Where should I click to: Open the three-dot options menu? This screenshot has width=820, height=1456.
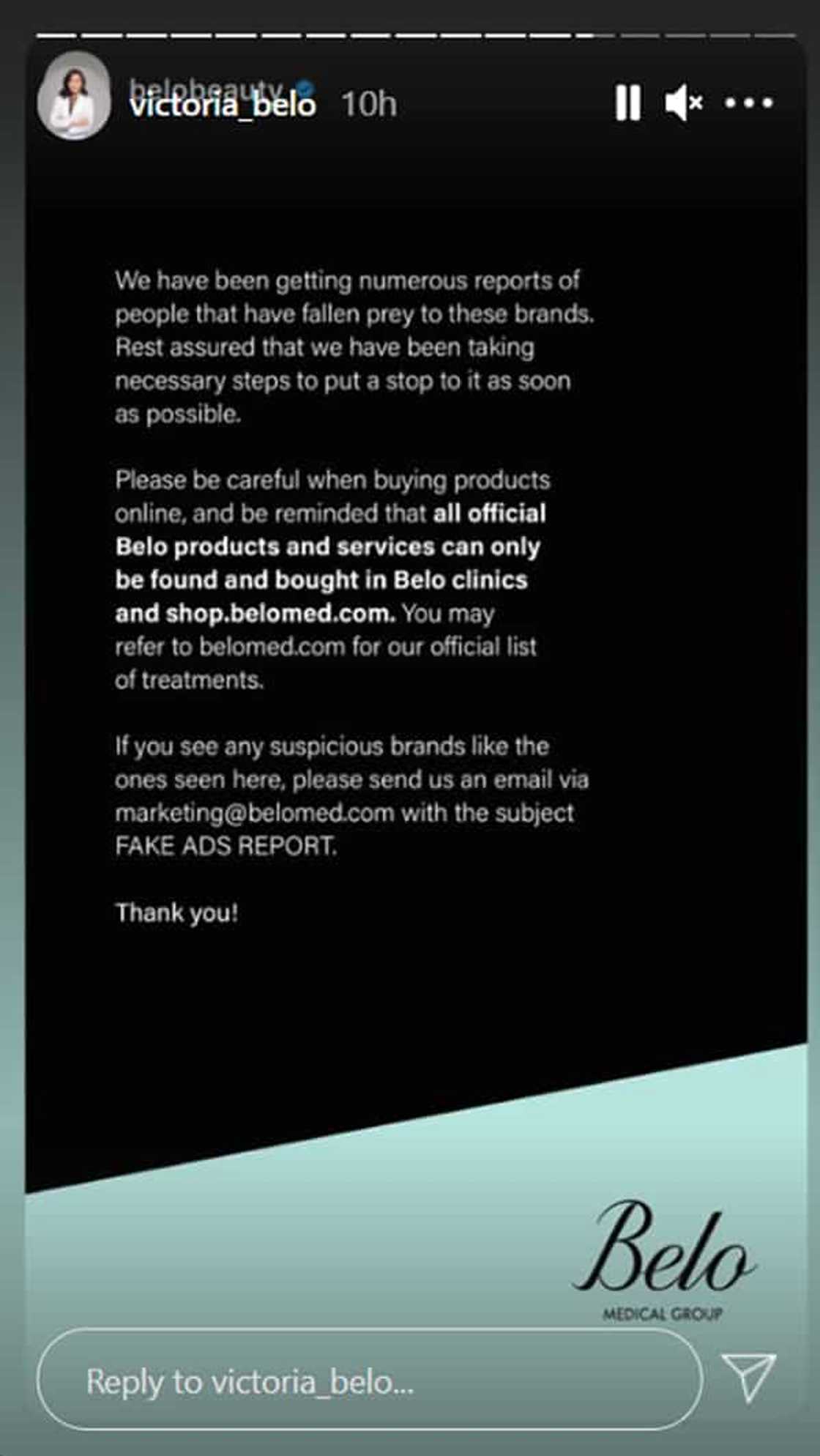748,103
